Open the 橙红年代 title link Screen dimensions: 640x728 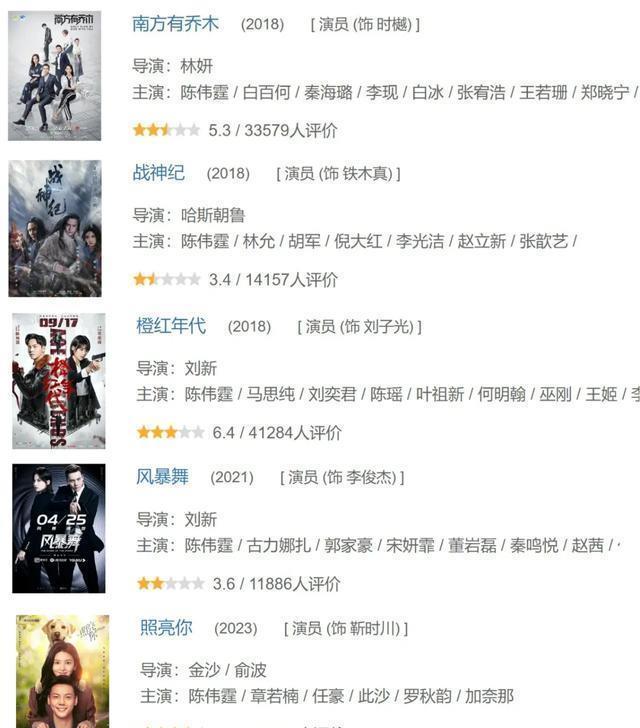point(171,326)
